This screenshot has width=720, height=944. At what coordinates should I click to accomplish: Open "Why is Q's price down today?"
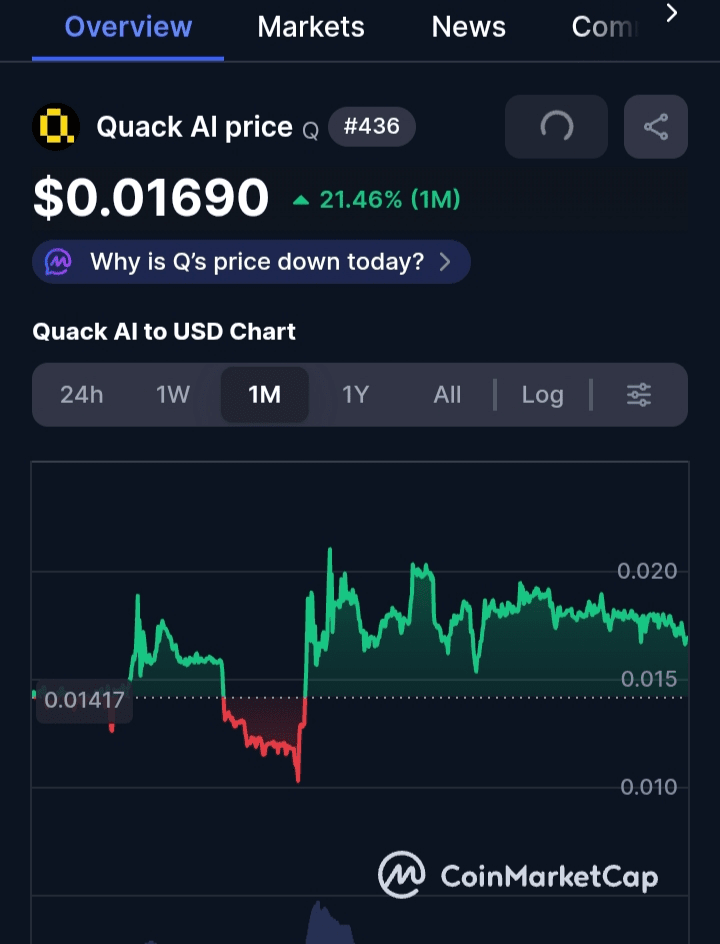(252, 262)
